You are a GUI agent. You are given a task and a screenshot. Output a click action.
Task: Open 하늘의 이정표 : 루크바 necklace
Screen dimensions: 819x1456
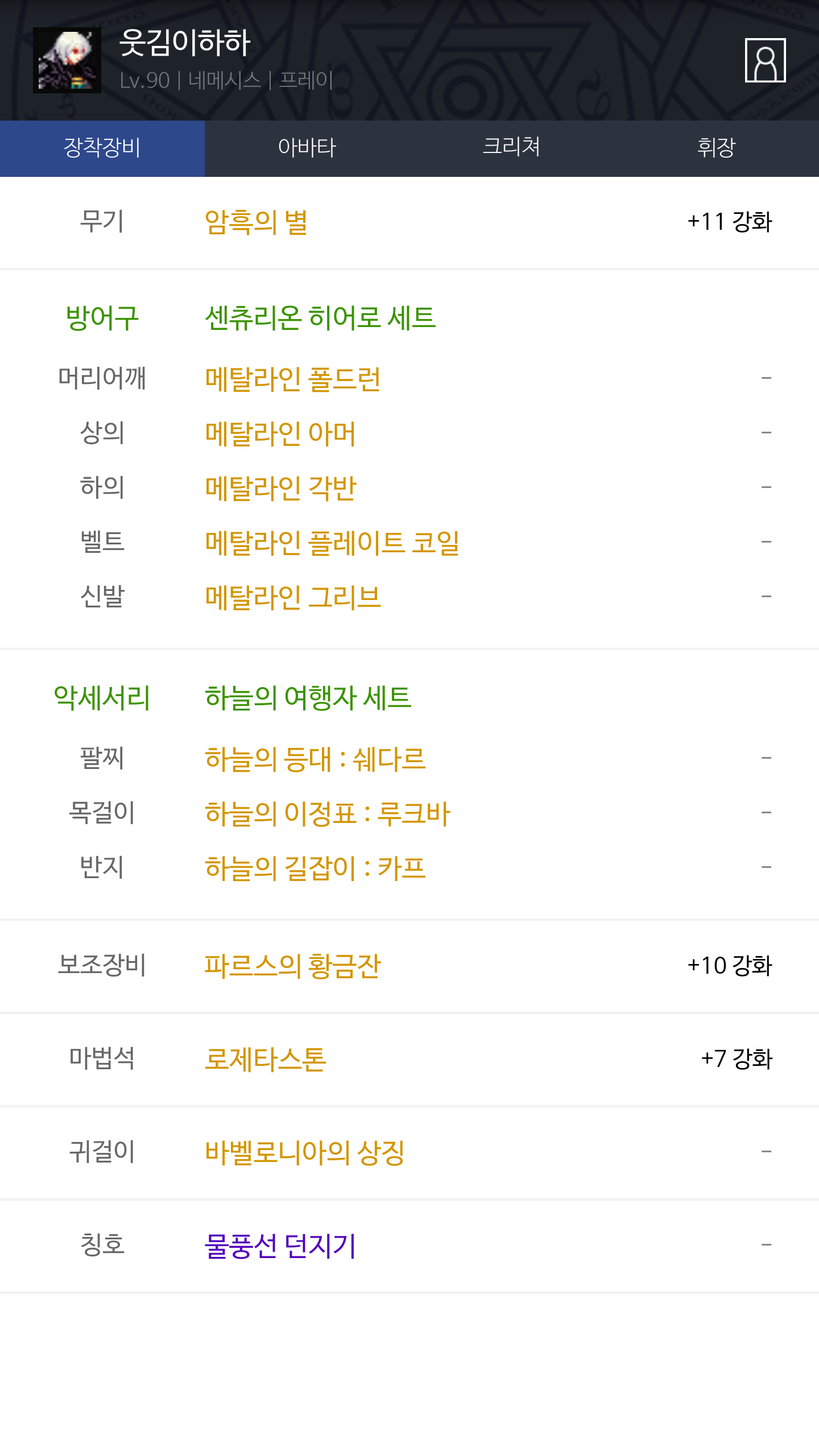pyautogui.click(x=328, y=813)
